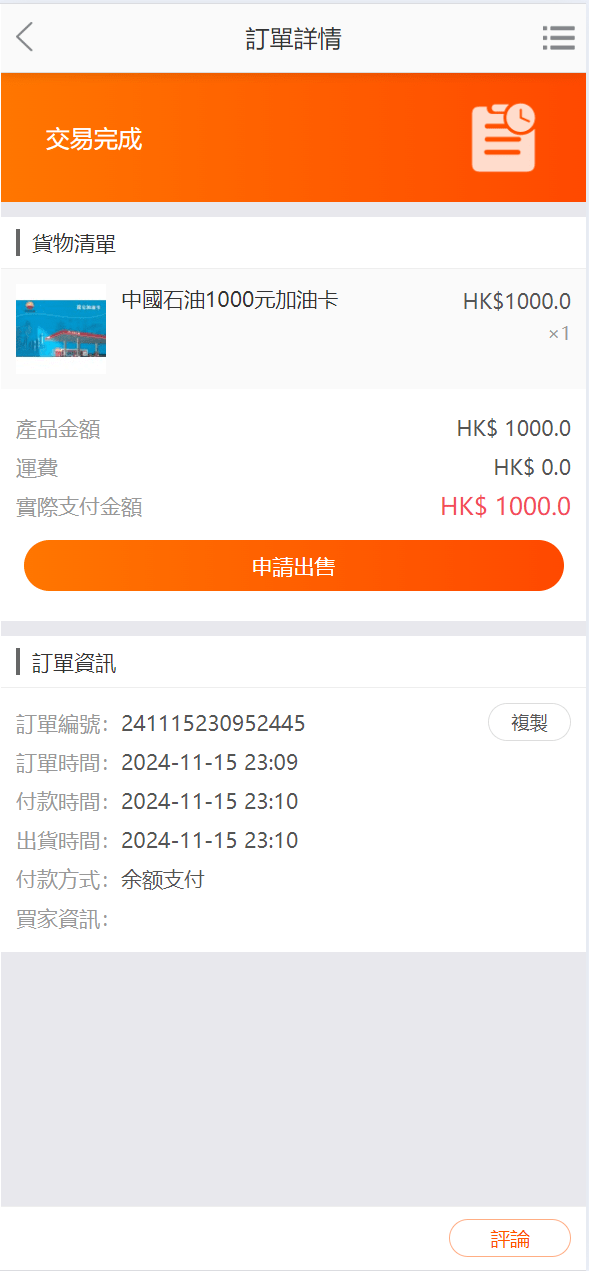Open the list menu icon
This screenshot has height=1271, width=589.
[x=558, y=38]
